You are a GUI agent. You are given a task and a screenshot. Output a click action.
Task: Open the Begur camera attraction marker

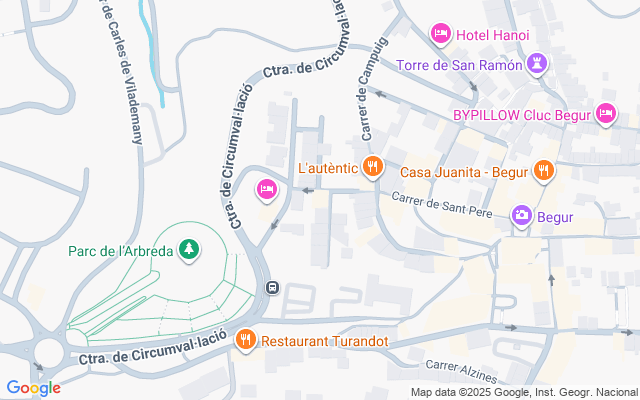[521, 216]
